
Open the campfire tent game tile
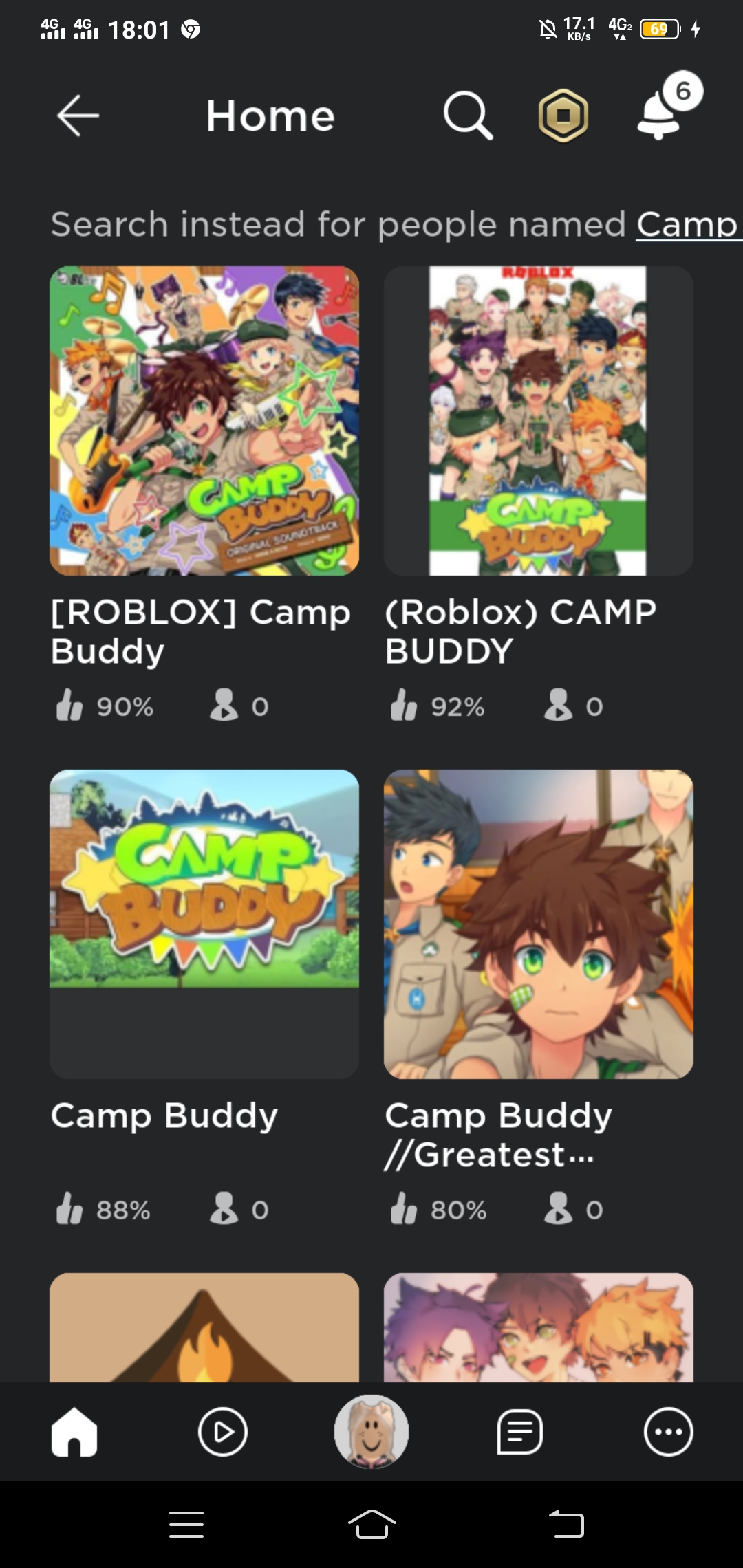coord(204,1327)
